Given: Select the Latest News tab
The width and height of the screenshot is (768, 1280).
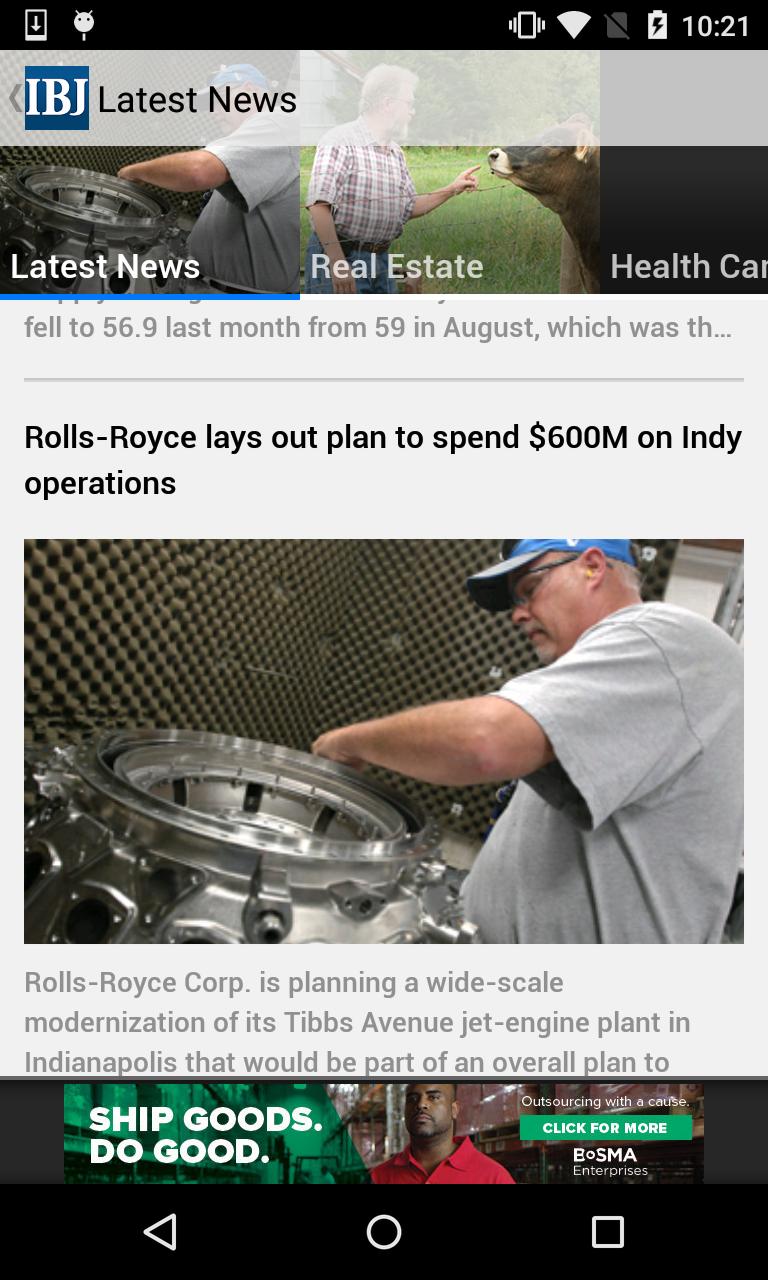Looking at the screenshot, I should tap(105, 265).
